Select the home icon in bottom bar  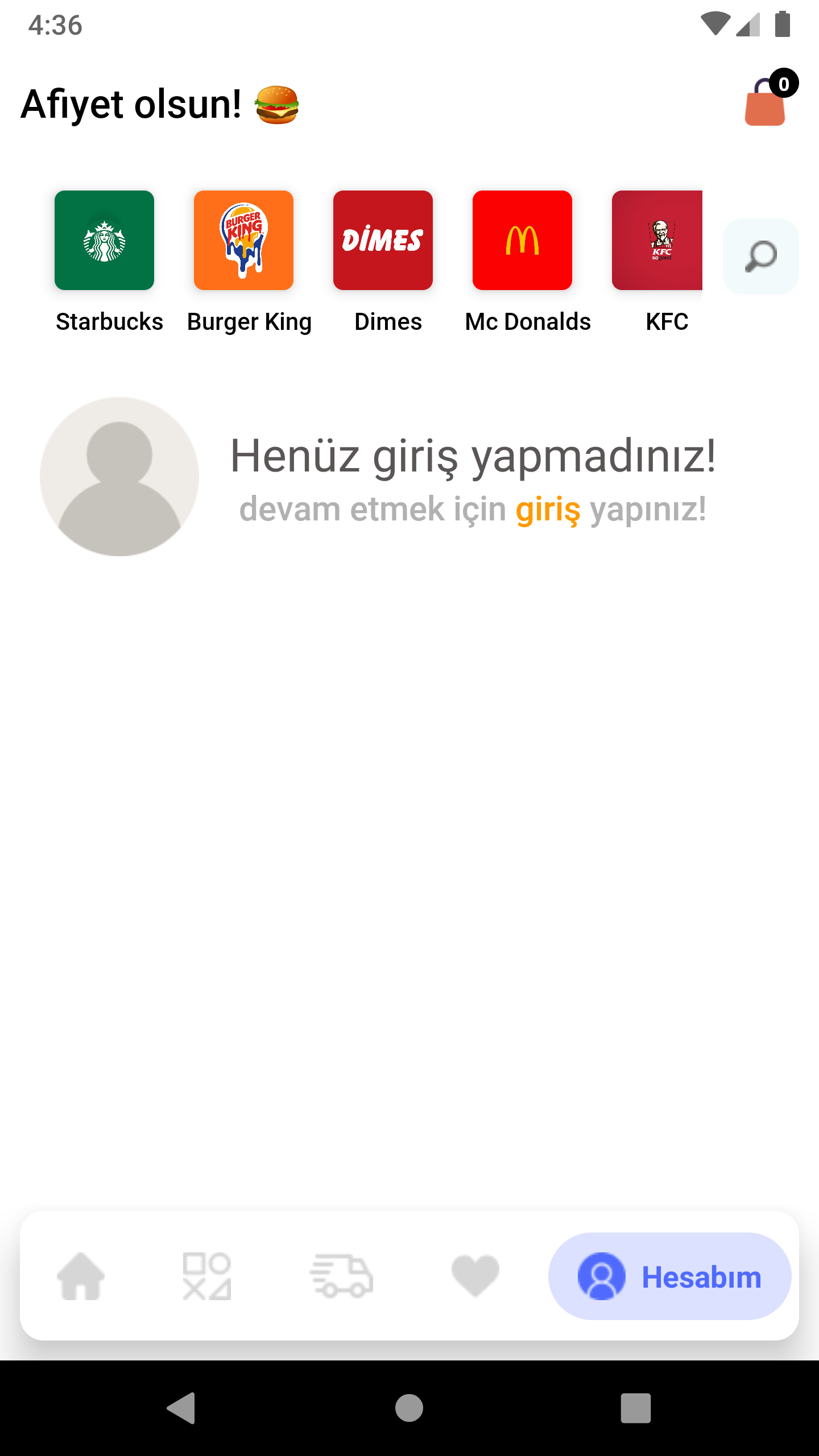coord(80,1276)
